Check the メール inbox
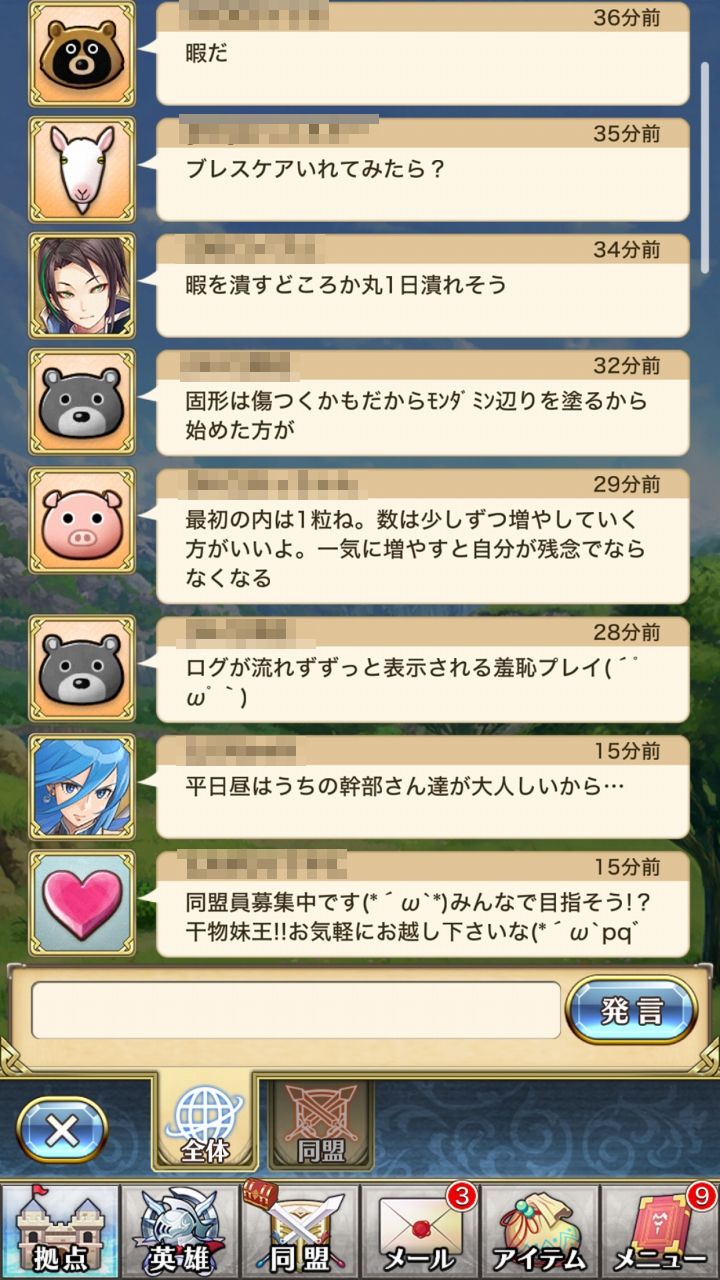 pyautogui.click(x=420, y=1232)
